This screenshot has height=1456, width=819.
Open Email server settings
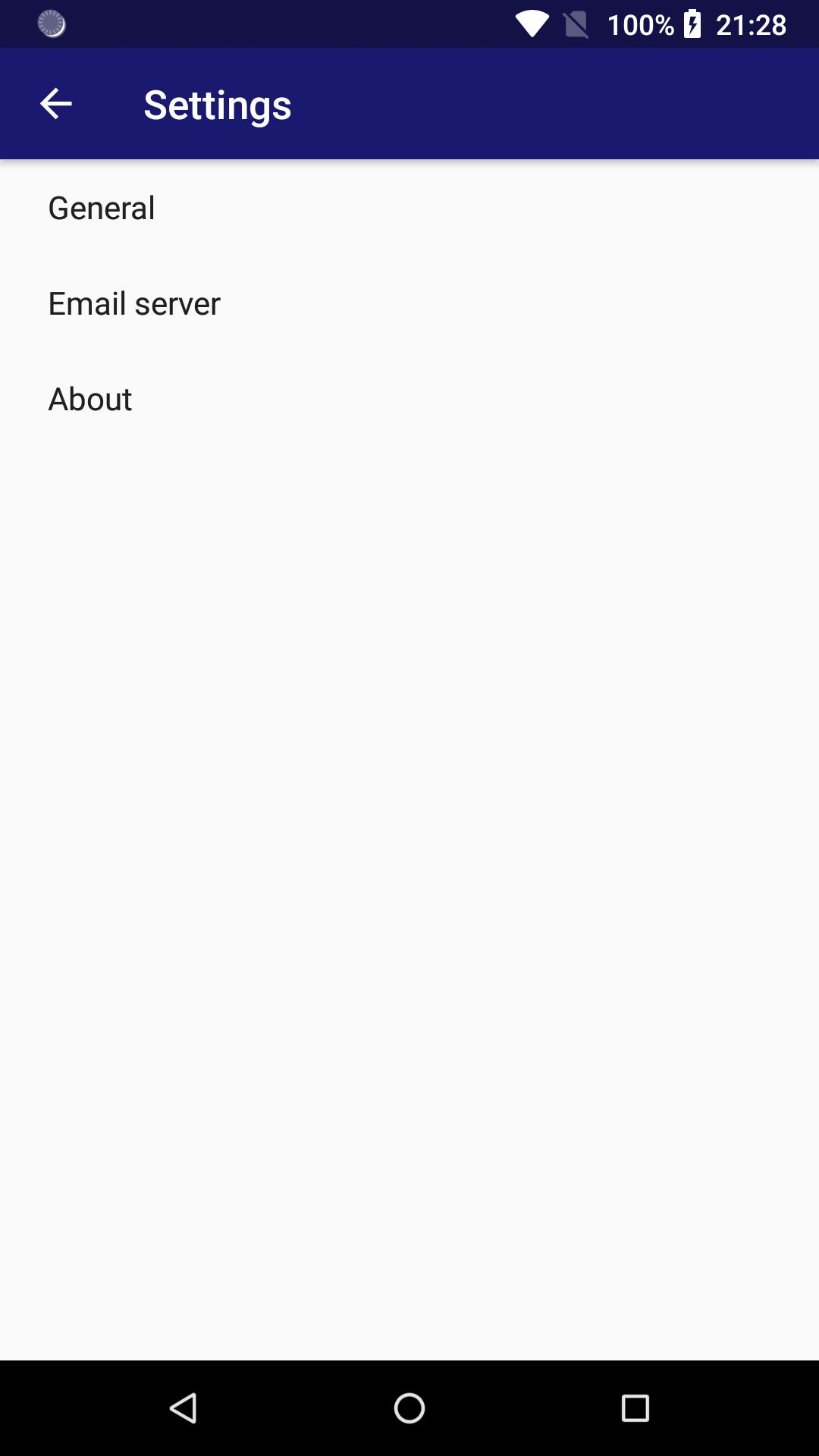pos(134,303)
